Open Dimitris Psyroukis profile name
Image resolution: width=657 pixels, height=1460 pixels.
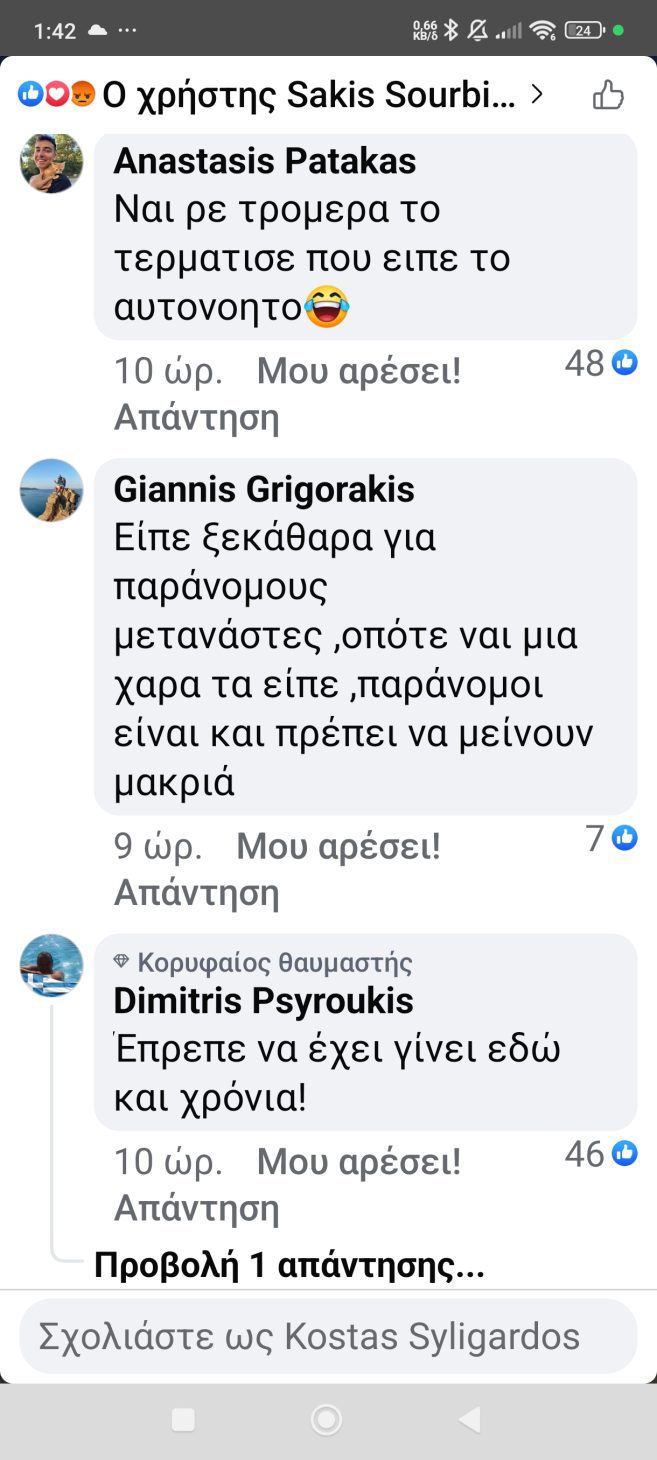tap(264, 1001)
